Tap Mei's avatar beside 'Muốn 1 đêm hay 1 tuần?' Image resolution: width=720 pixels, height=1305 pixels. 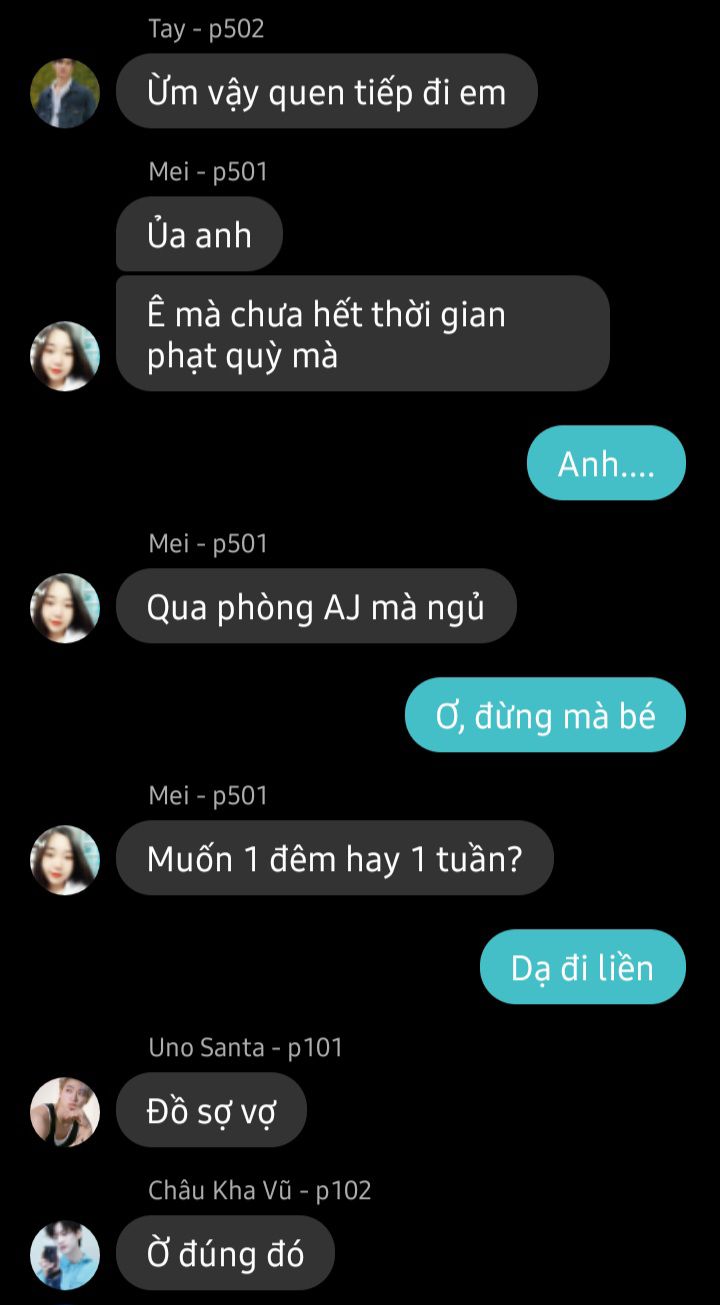pos(65,860)
